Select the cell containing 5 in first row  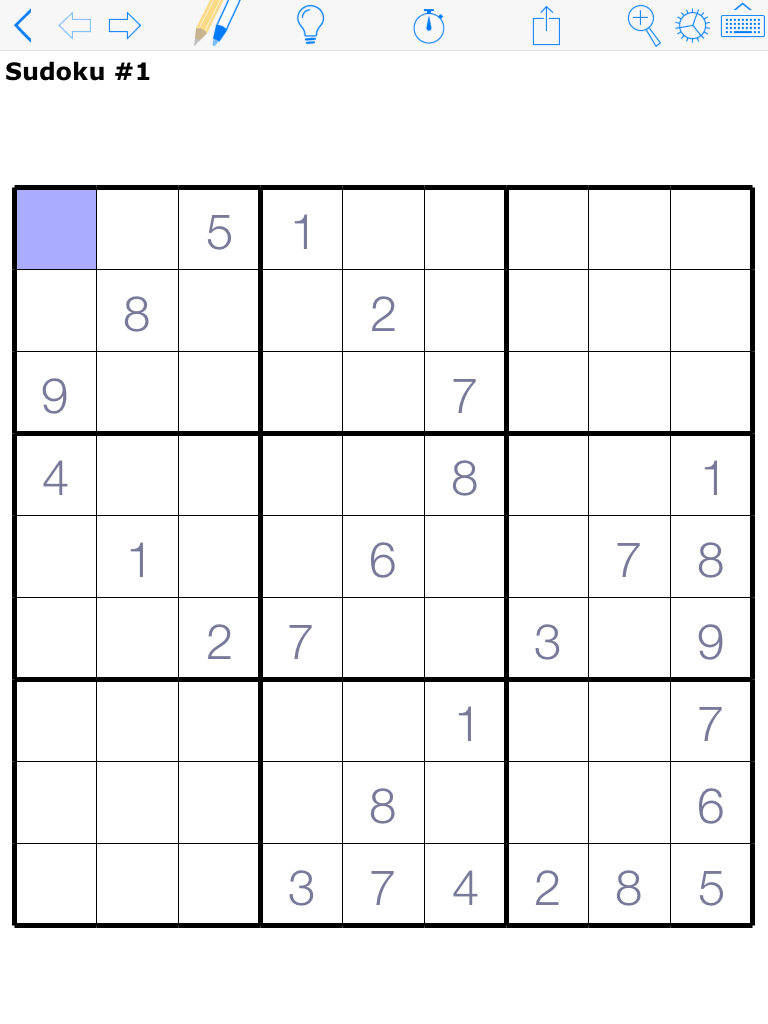pos(219,229)
